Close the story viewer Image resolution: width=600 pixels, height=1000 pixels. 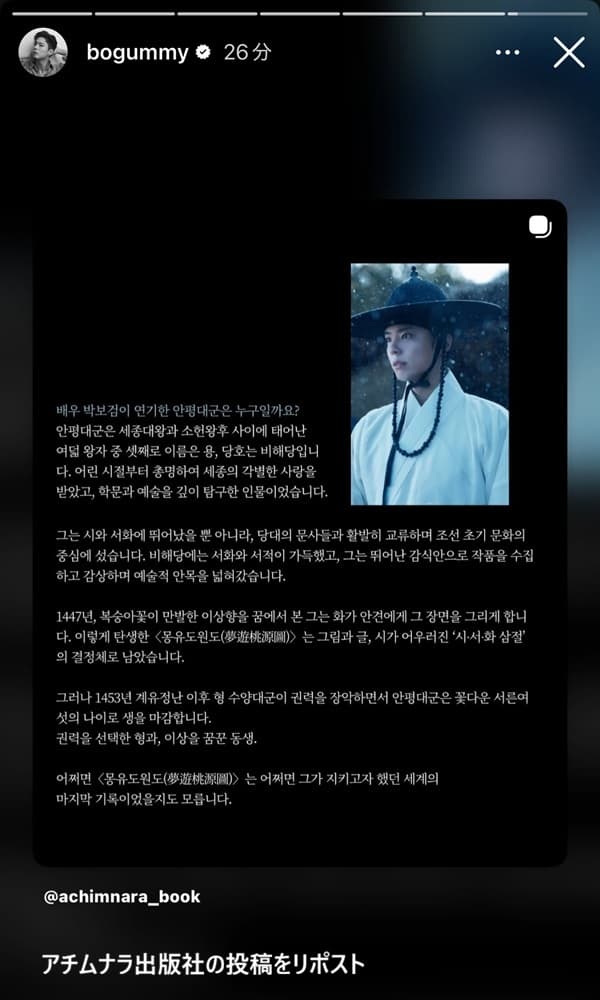569,52
